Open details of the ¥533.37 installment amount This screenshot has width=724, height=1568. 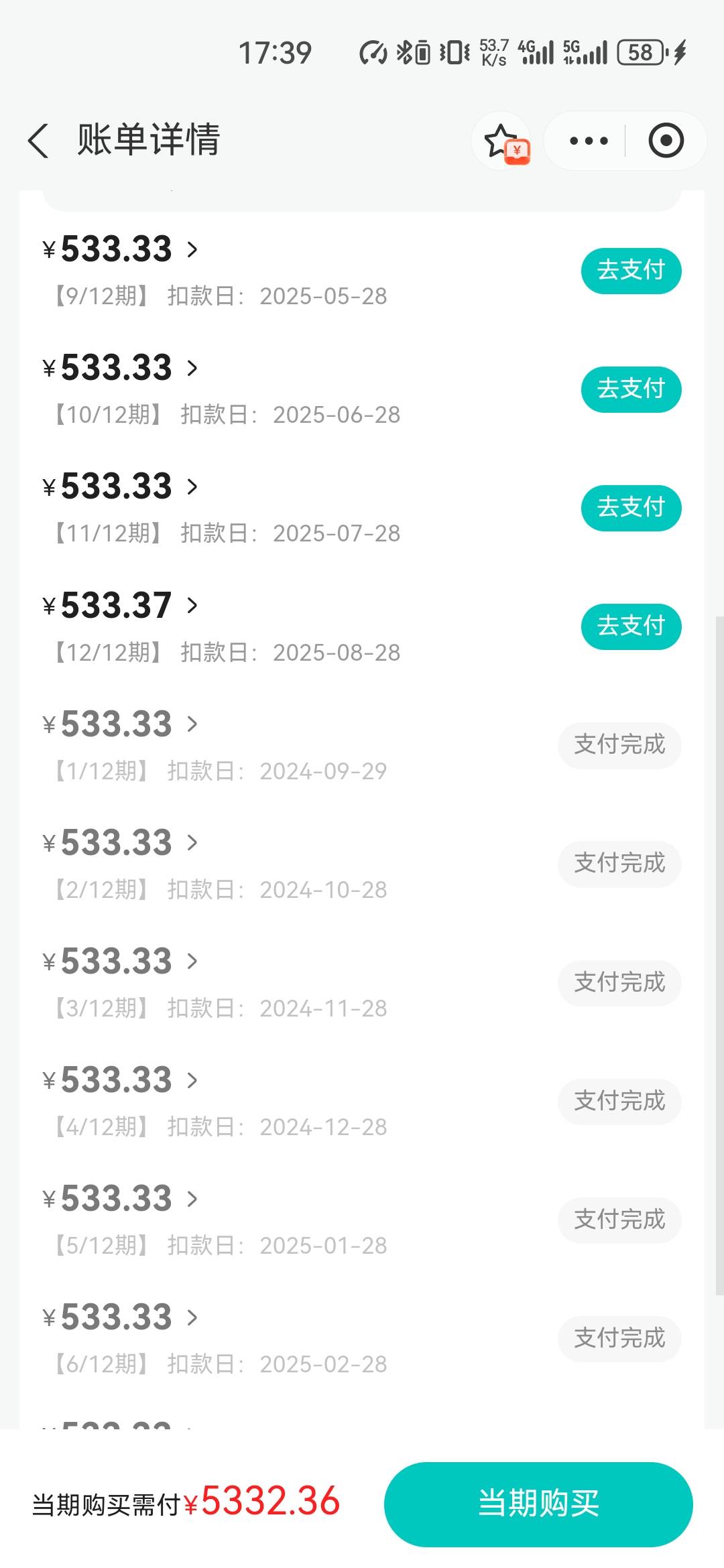tap(121, 606)
